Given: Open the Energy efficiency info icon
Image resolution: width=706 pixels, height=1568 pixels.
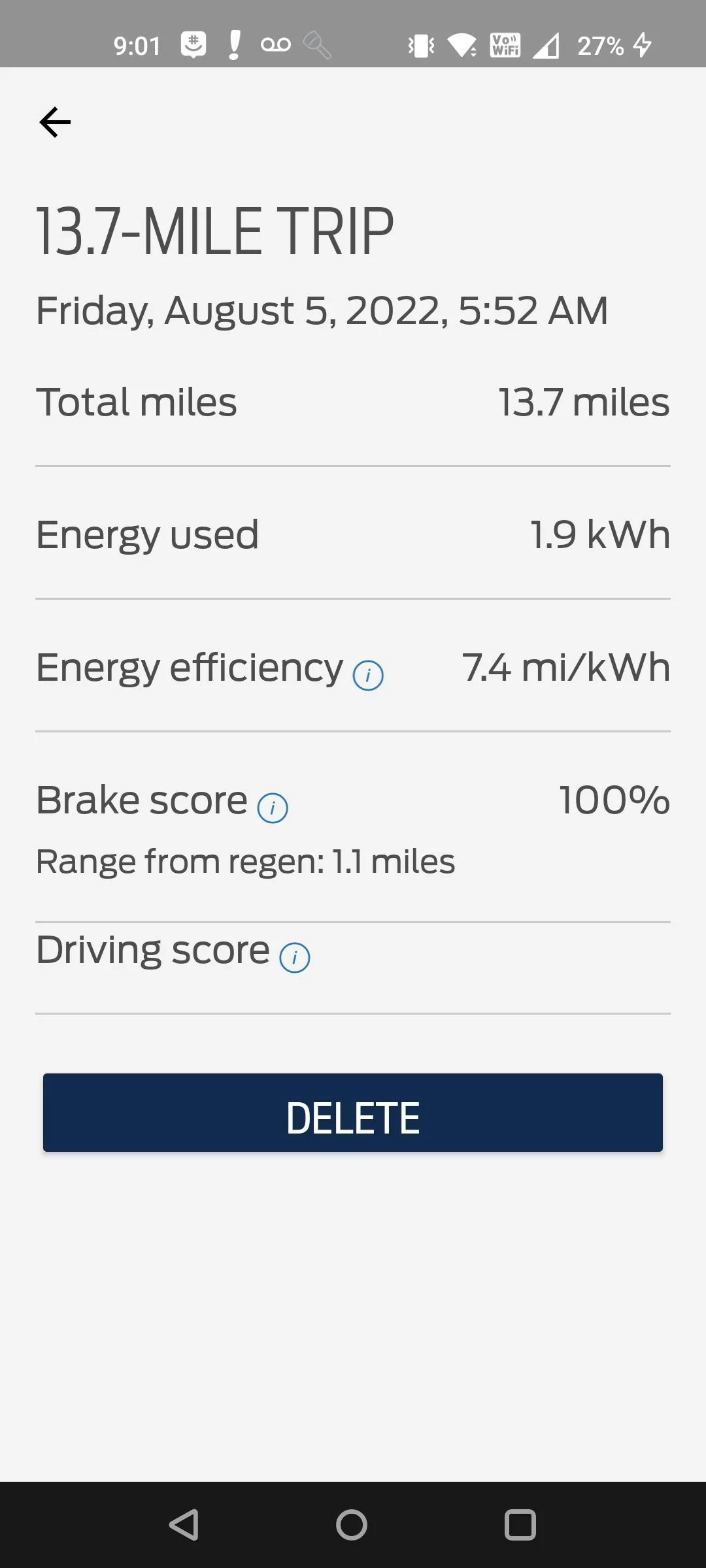Looking at the screenshot, I should click(368, 675).
